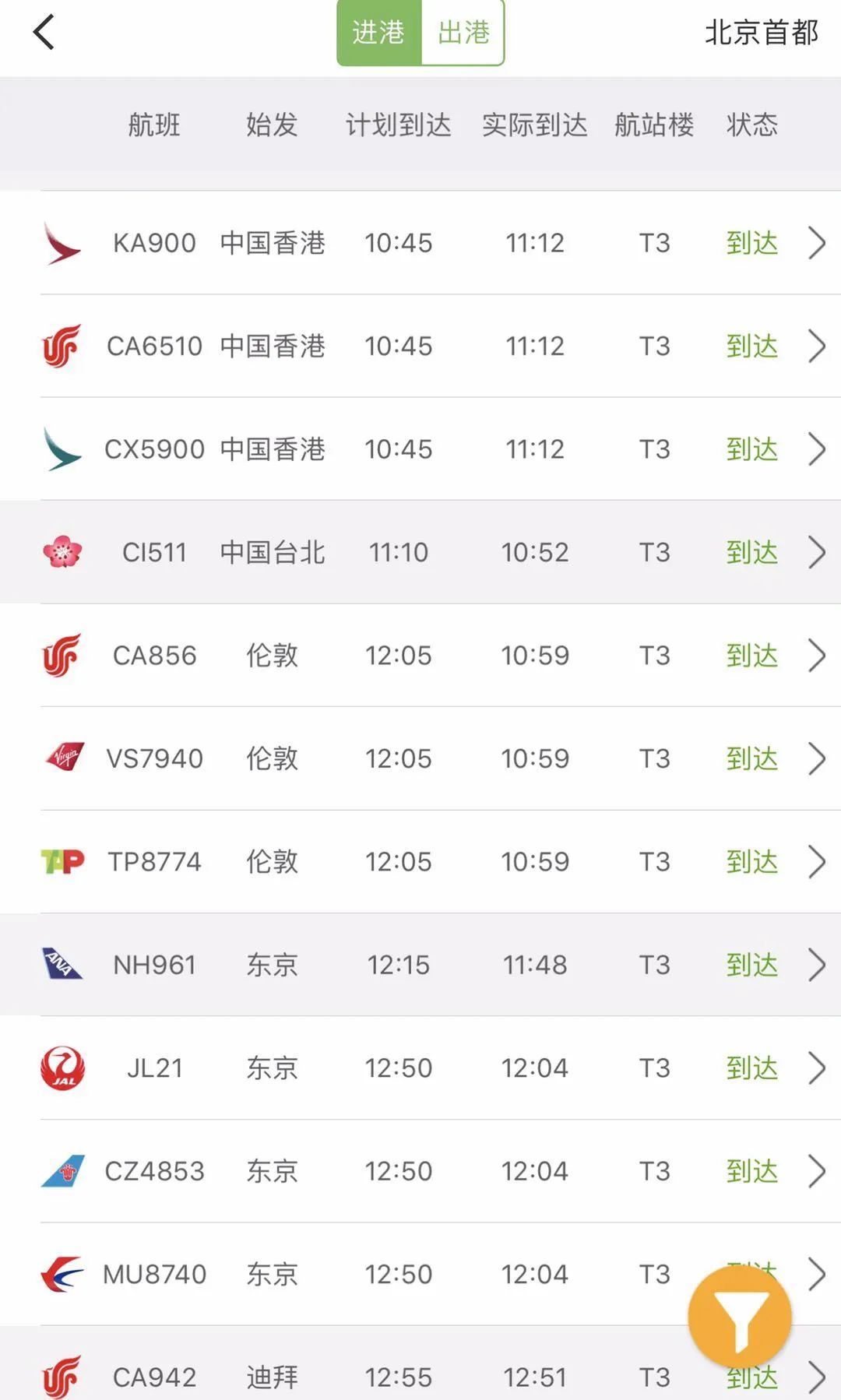Click the 到达 status link for CA942
This screenshot has width=841, height=1400.
click(751, 1377)
